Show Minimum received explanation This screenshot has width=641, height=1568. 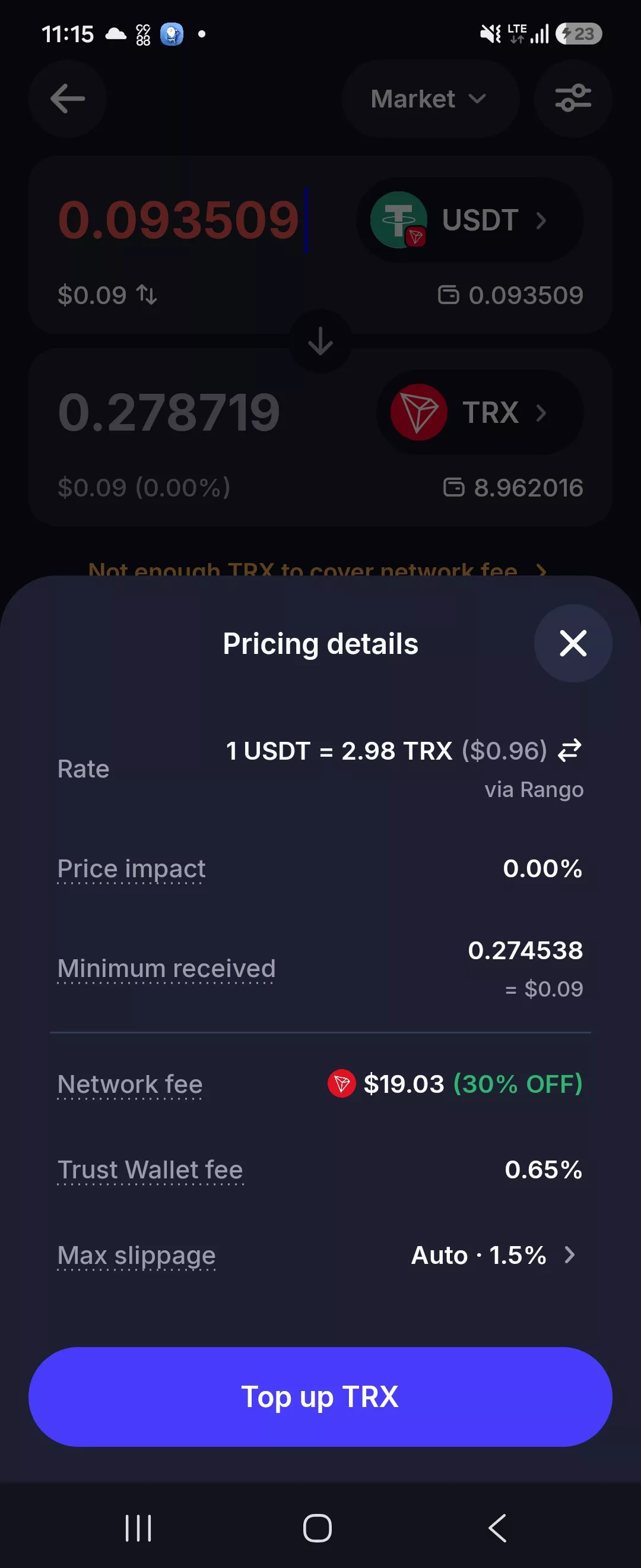coord(166,969)
